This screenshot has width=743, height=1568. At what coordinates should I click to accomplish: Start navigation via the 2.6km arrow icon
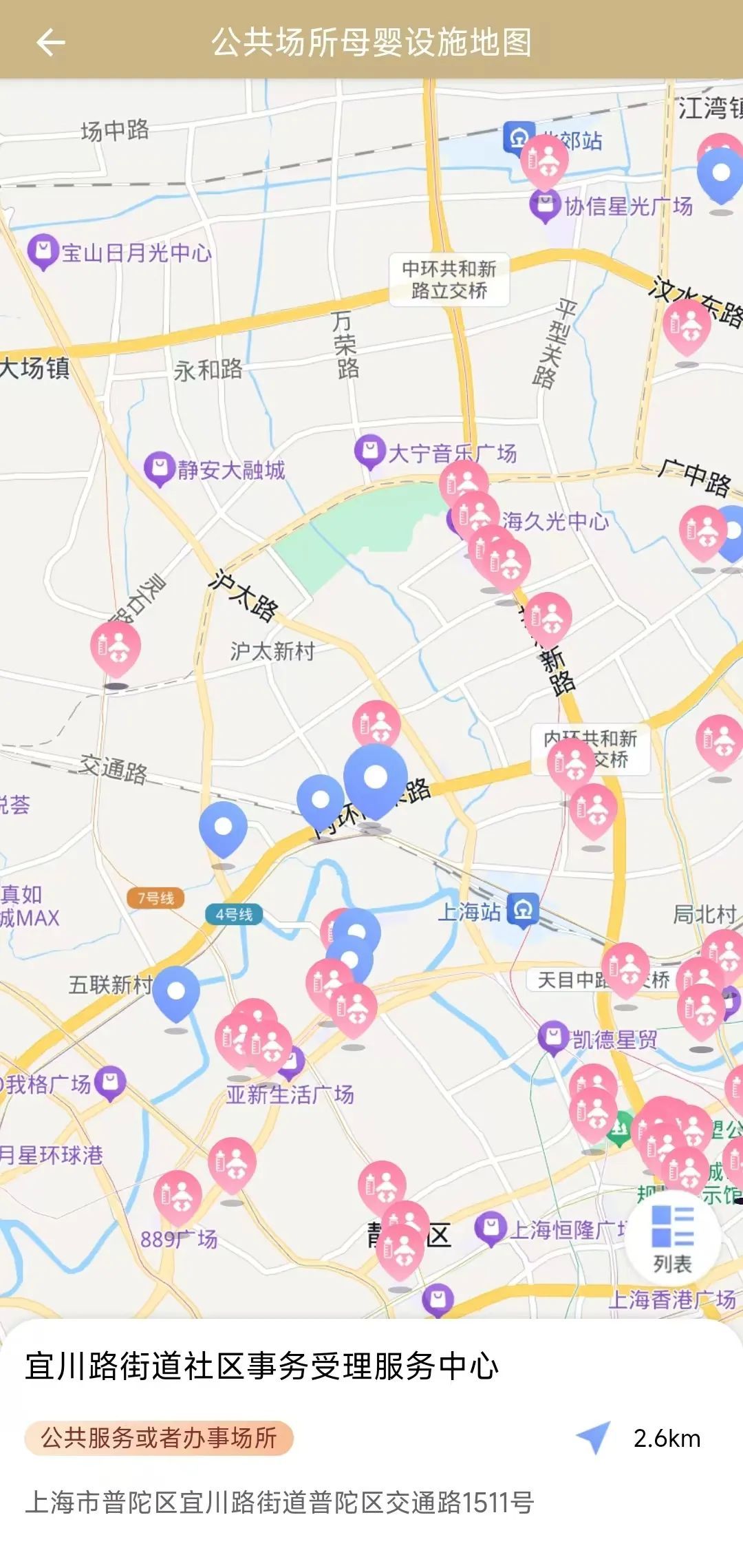[593, 1438]
